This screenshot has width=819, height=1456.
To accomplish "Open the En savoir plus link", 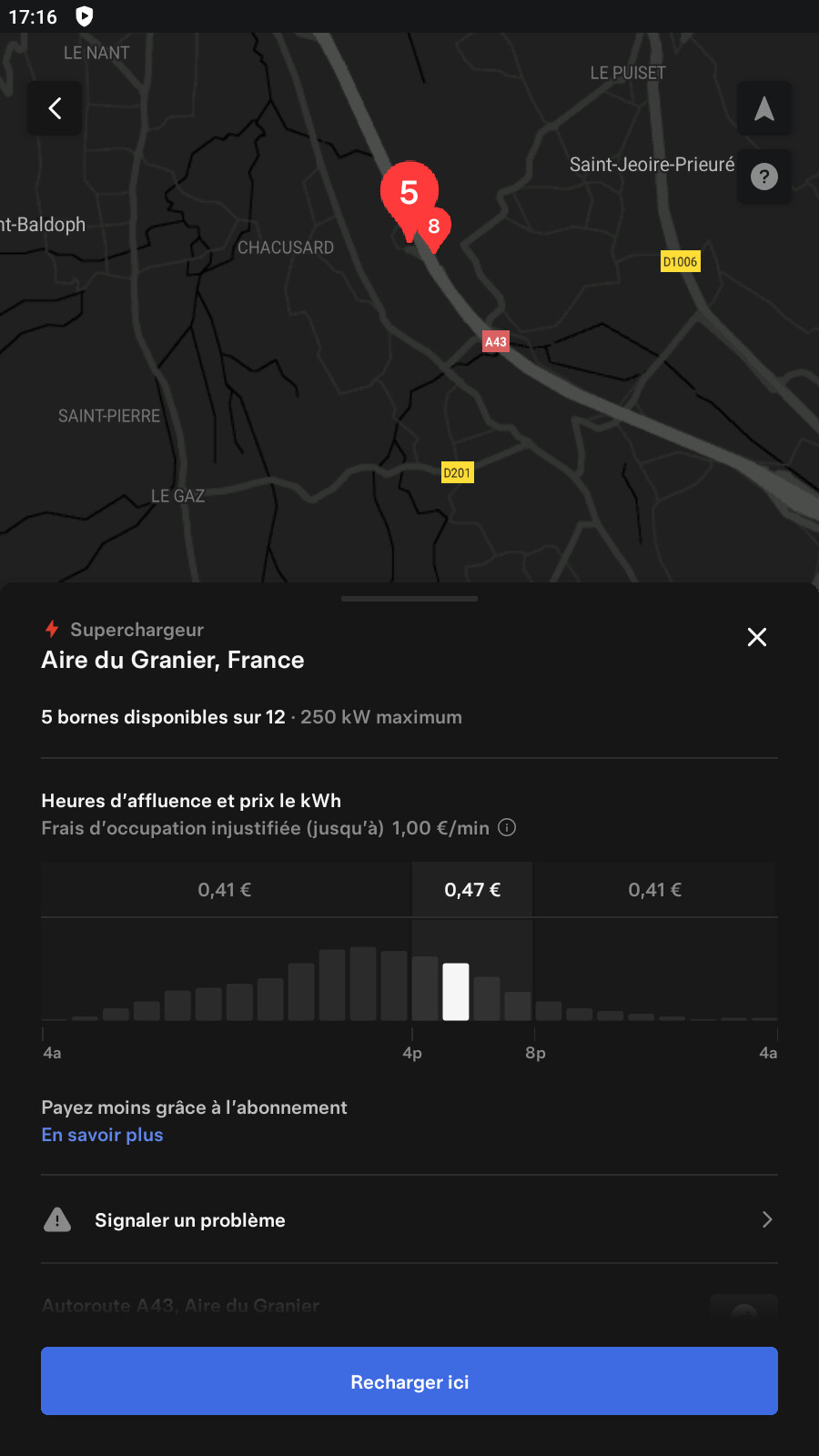I will click(x=102, y=1135).
